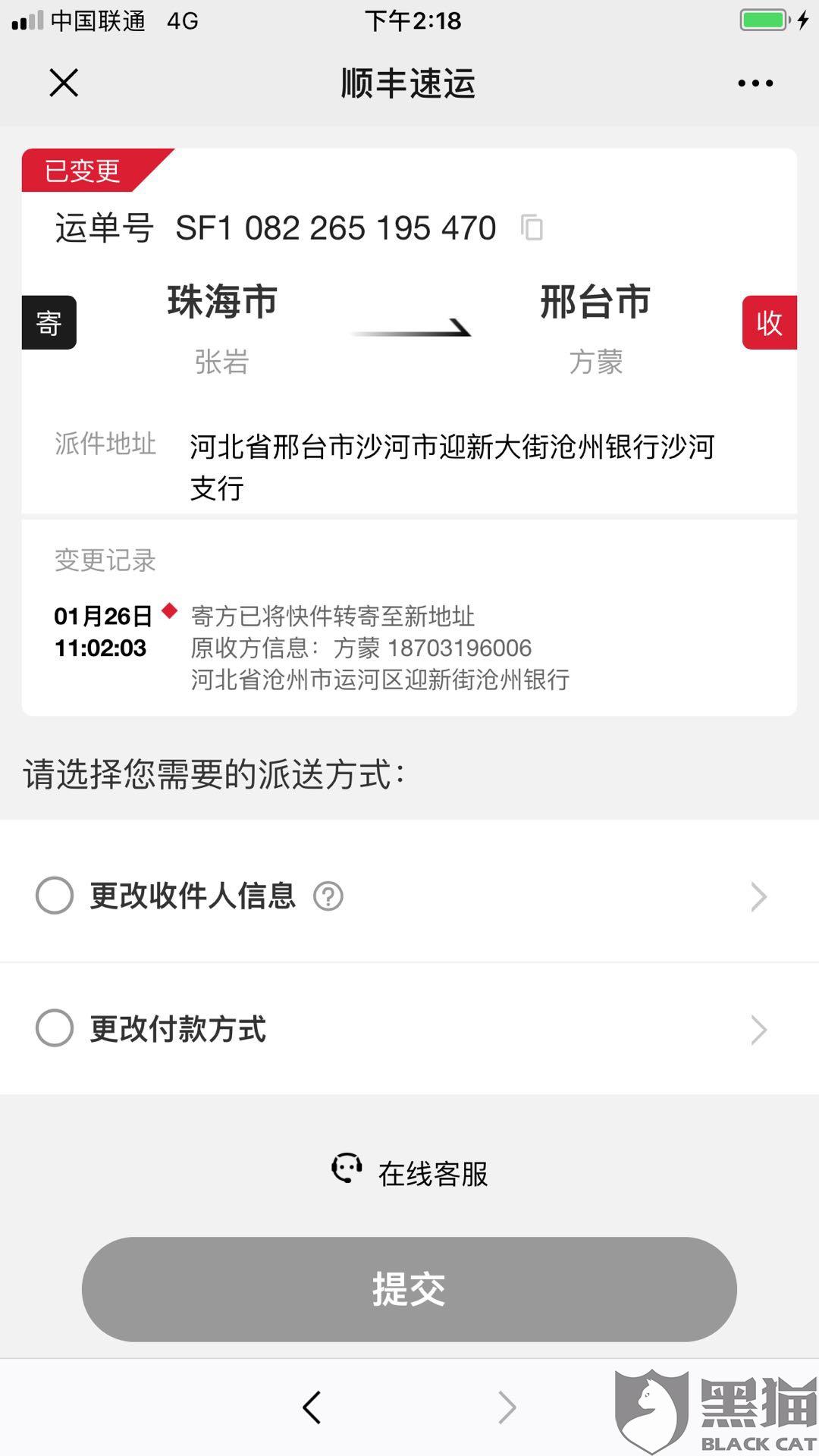
Task: Open the three-dot overflow menu
Action: click(755, 83)
